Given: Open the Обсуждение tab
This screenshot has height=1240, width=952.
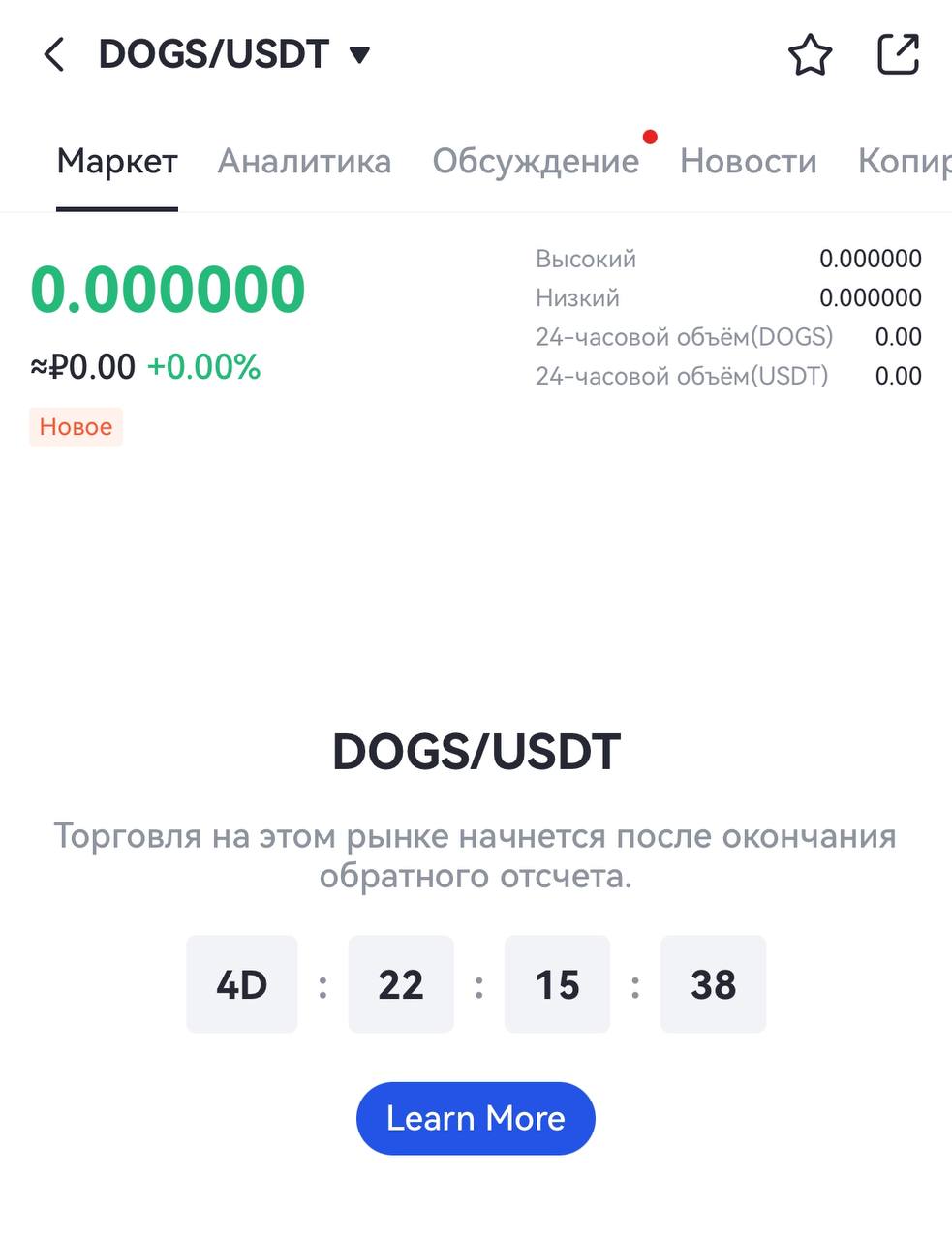Looking at the screenshot, I should pyautogui.click(x=536, y=161).
